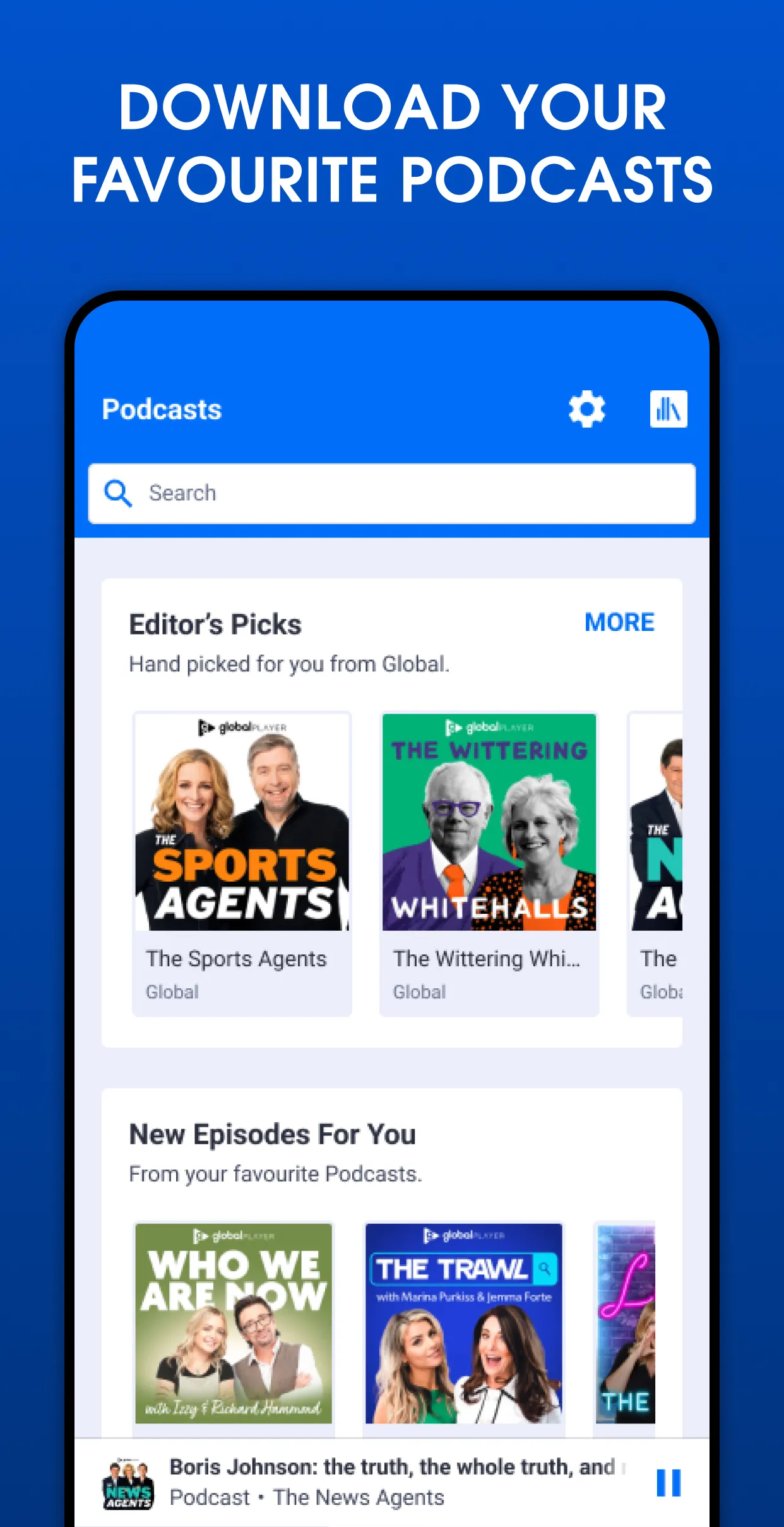
Task: Open the Editor's Picks section header
Action: 216,624
